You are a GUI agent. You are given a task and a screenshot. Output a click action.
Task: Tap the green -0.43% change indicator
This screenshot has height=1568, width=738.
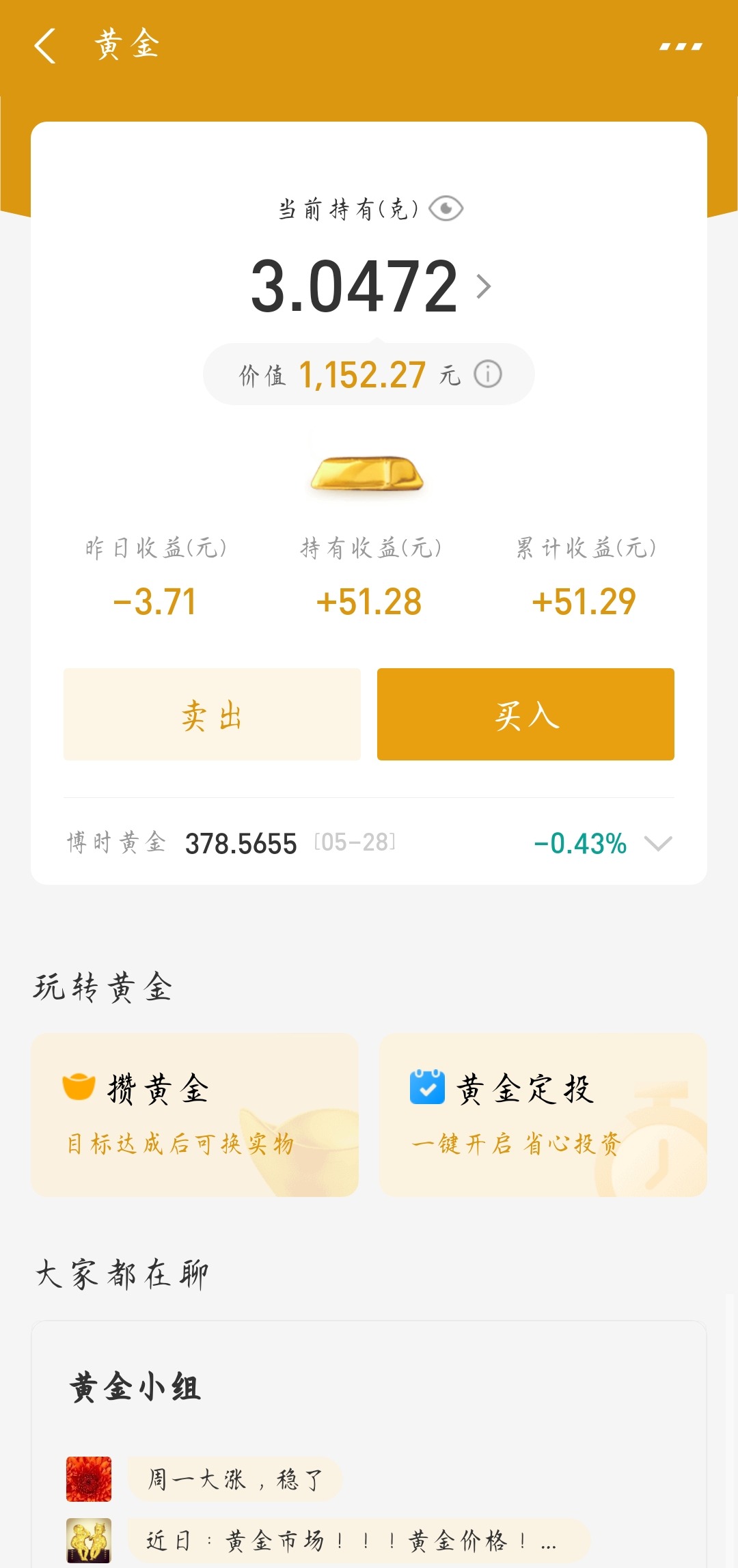pos(582,843)
